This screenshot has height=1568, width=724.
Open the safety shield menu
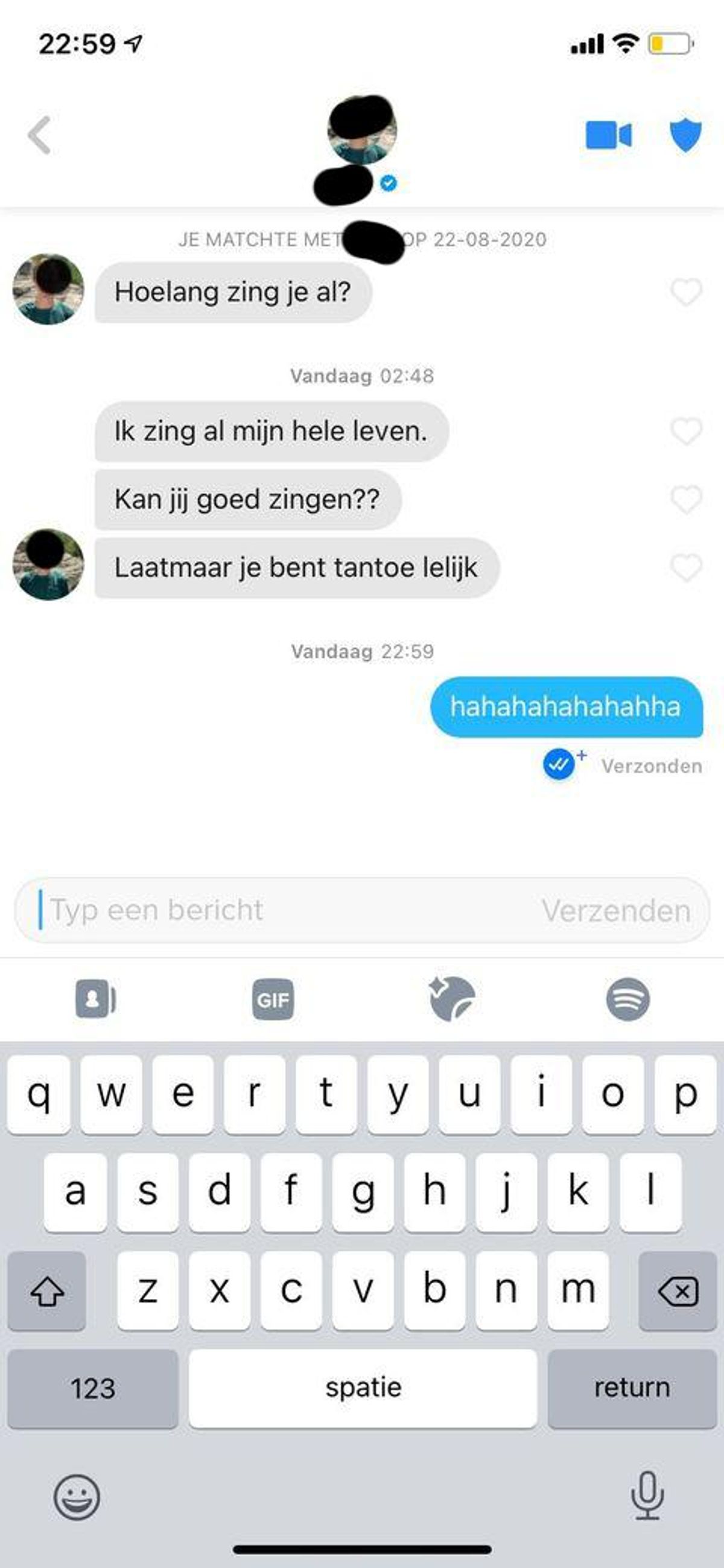tap(685, 135)
